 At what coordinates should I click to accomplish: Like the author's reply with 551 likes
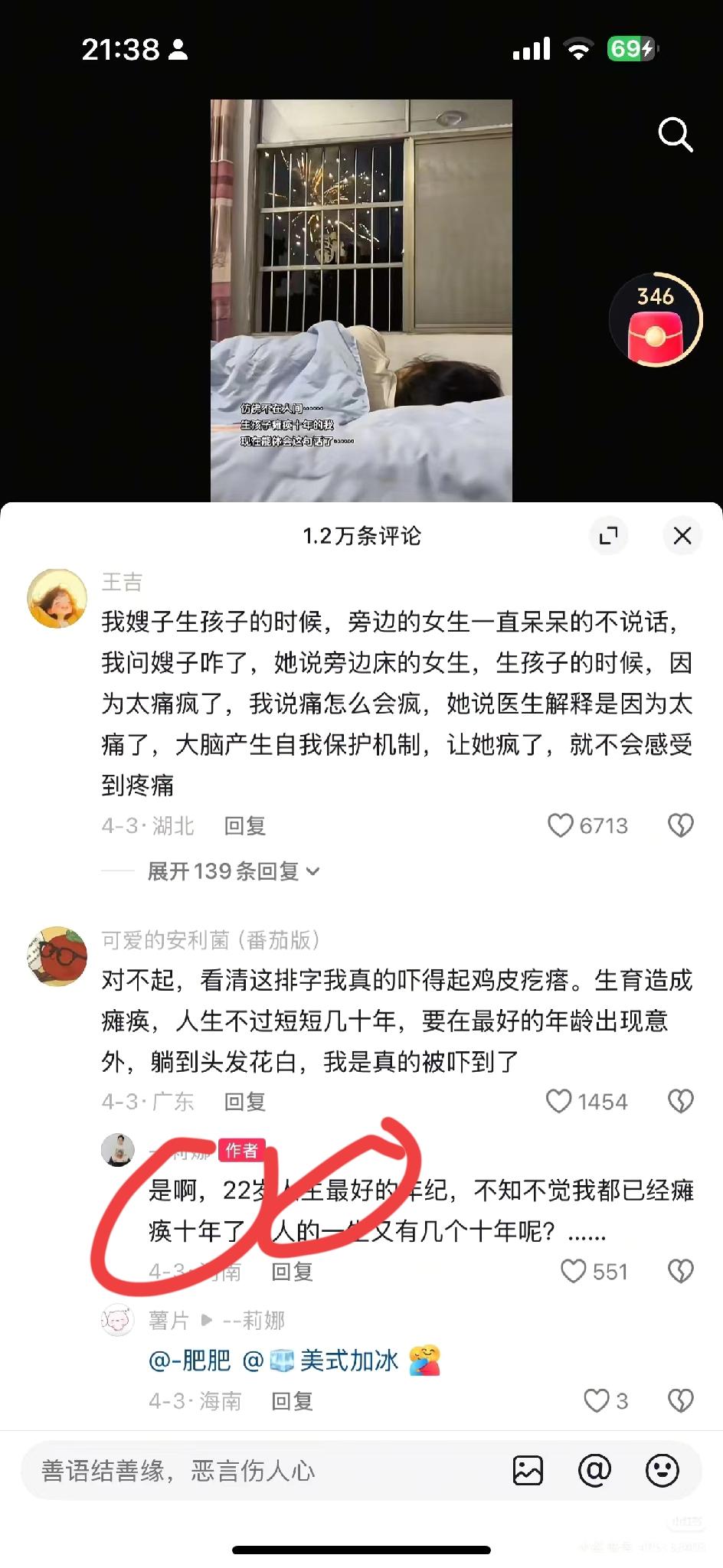coord(573,1270)
